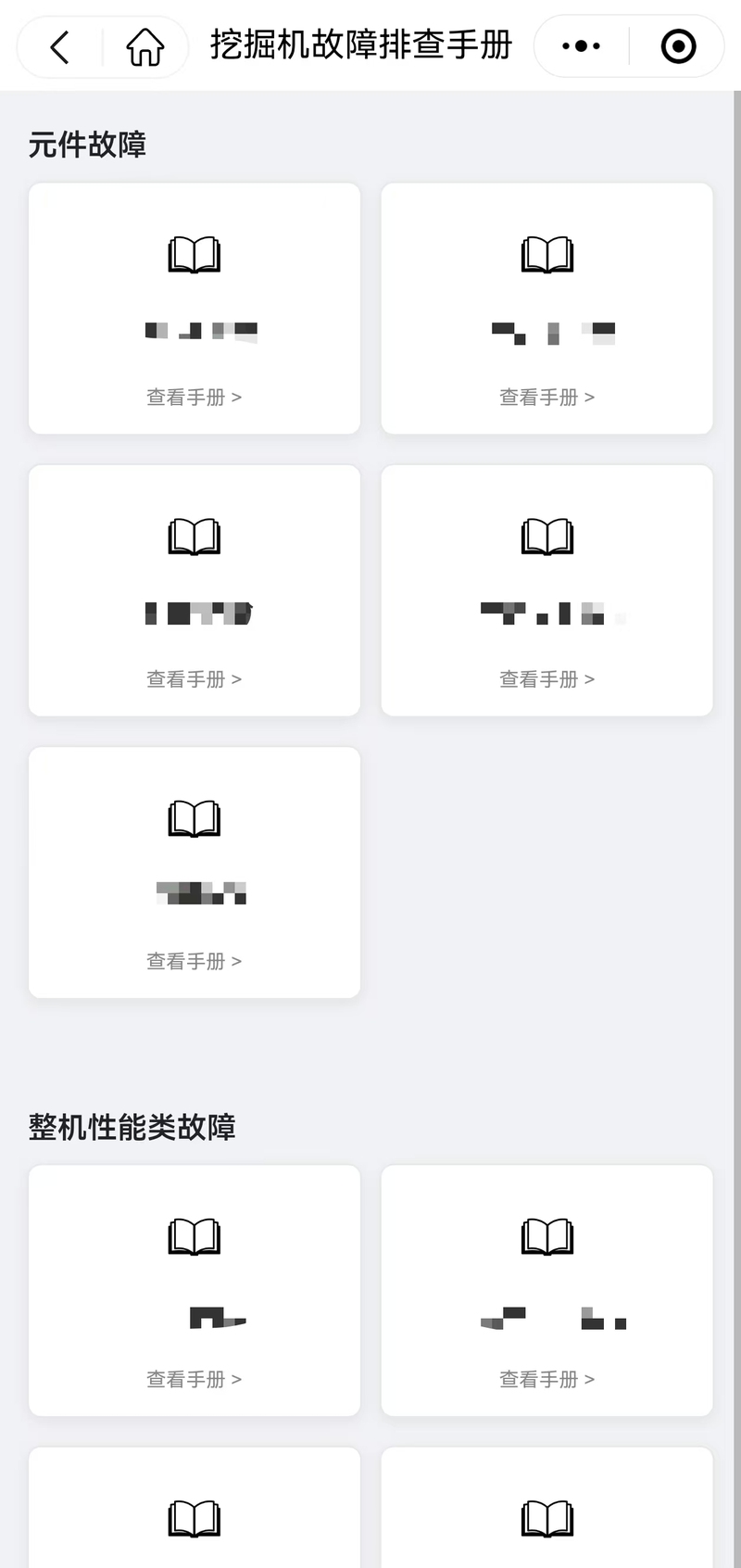741x1568 pixels.
Task: Close the mini program with the circle button
Action: point(678,45)
